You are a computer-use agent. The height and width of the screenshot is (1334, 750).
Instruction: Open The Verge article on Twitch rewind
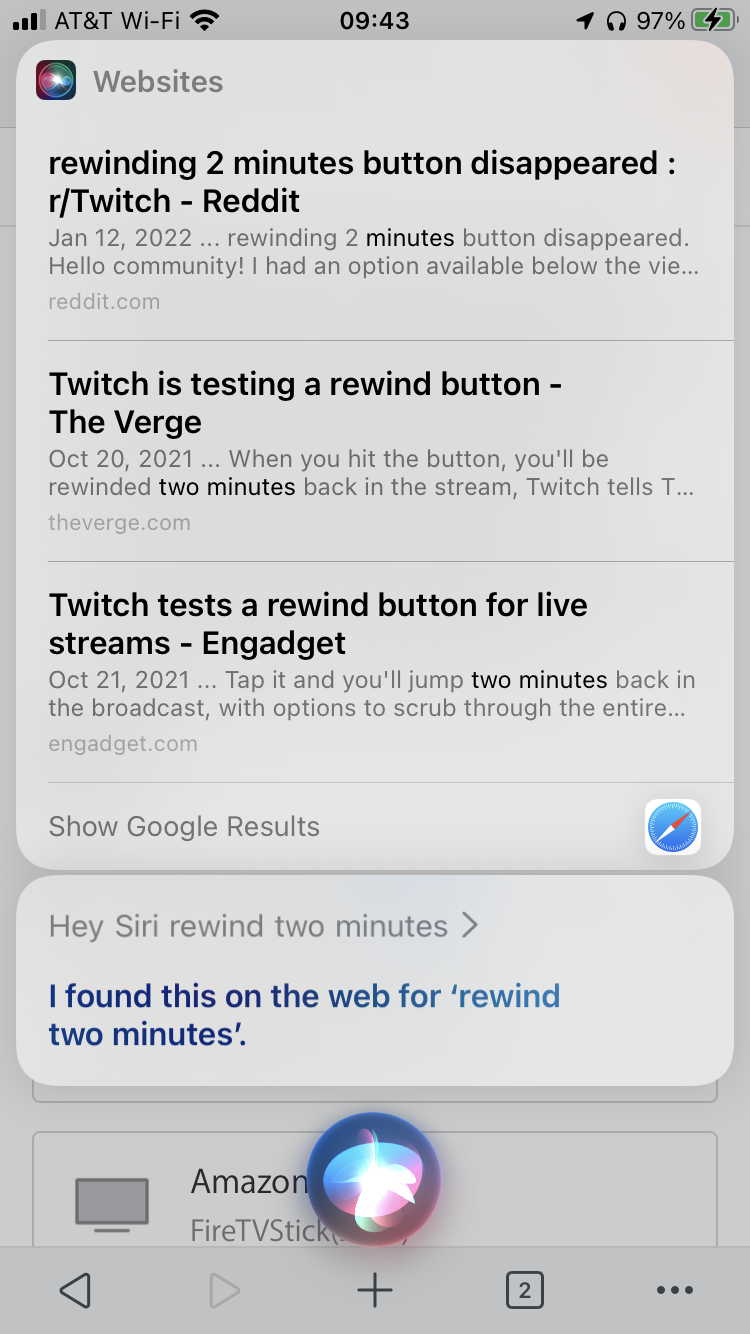tap(375, 451)
